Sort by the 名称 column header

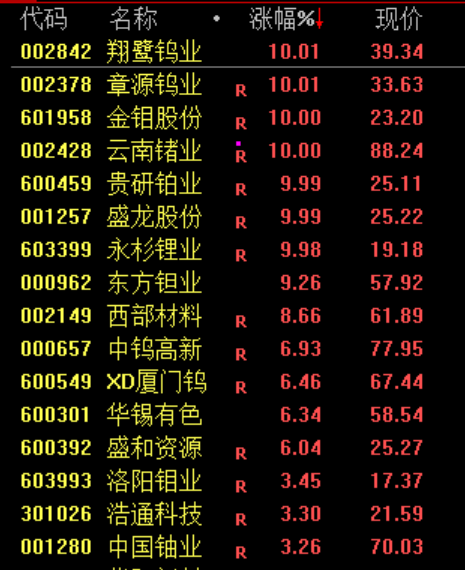(x=133, y=19)
